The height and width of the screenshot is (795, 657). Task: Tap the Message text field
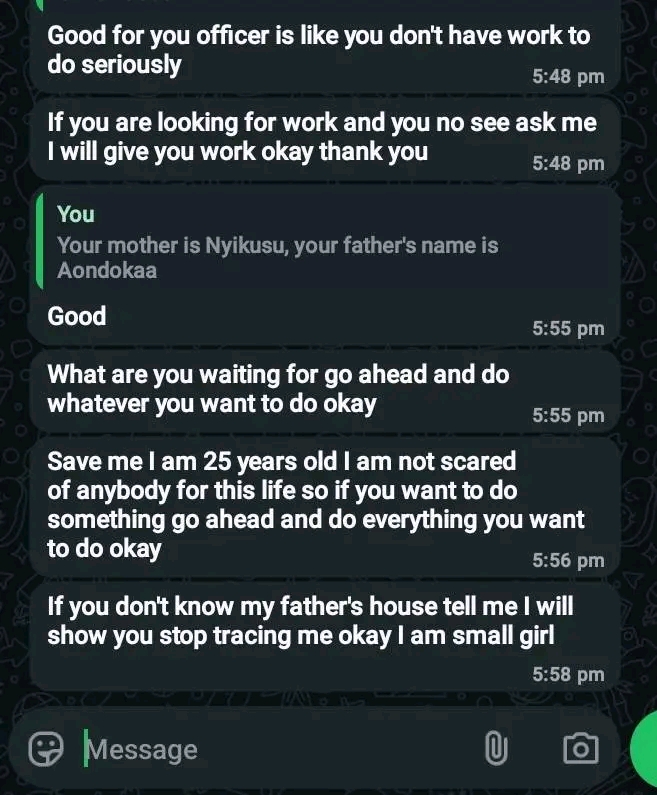[x=270, y=749]
